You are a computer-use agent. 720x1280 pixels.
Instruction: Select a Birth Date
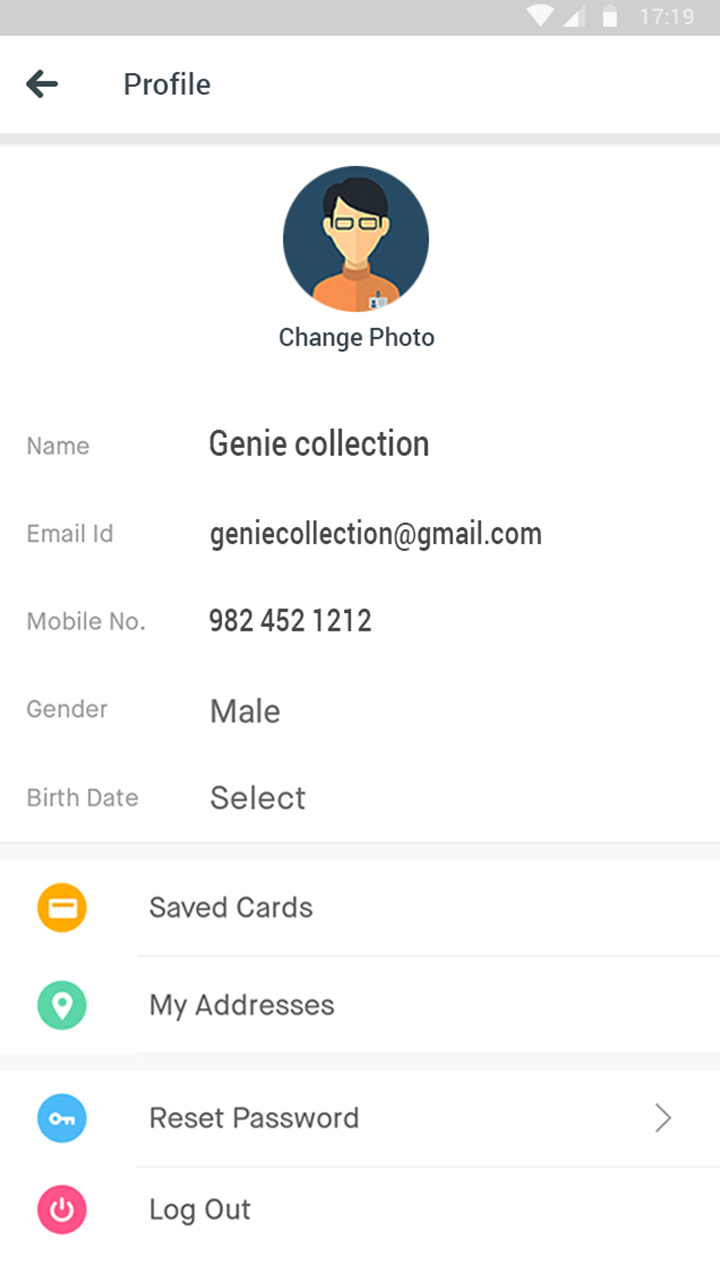[257, 798]
